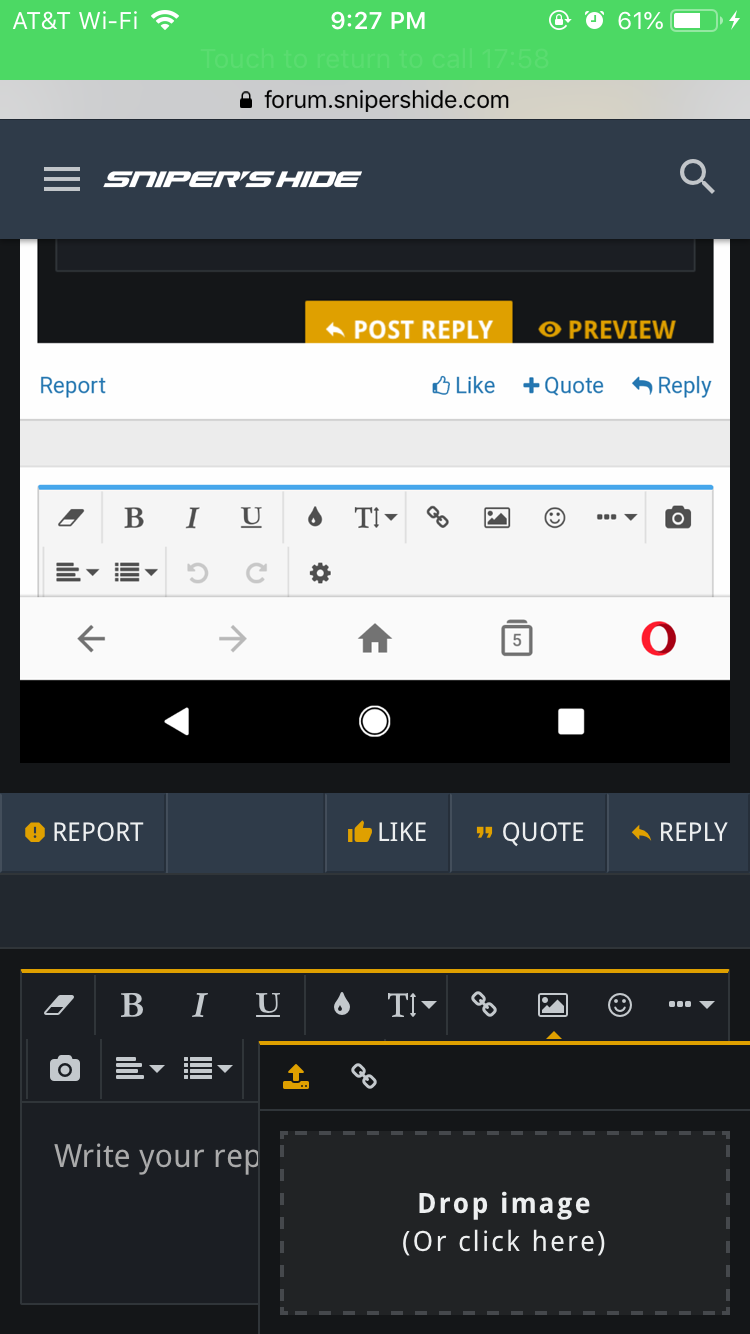Open the text color picker in the dark editor
The width and height of the screenshot is (750, 1334).
pyautogui.click(x=342, y=1005)
